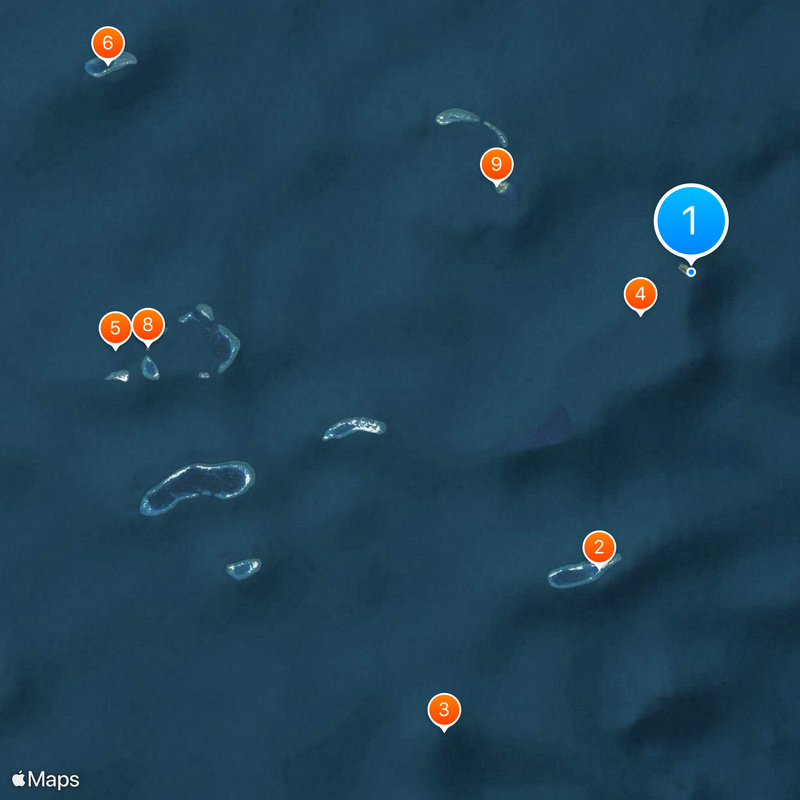Select map pin number 8

(x=148, y=324)
